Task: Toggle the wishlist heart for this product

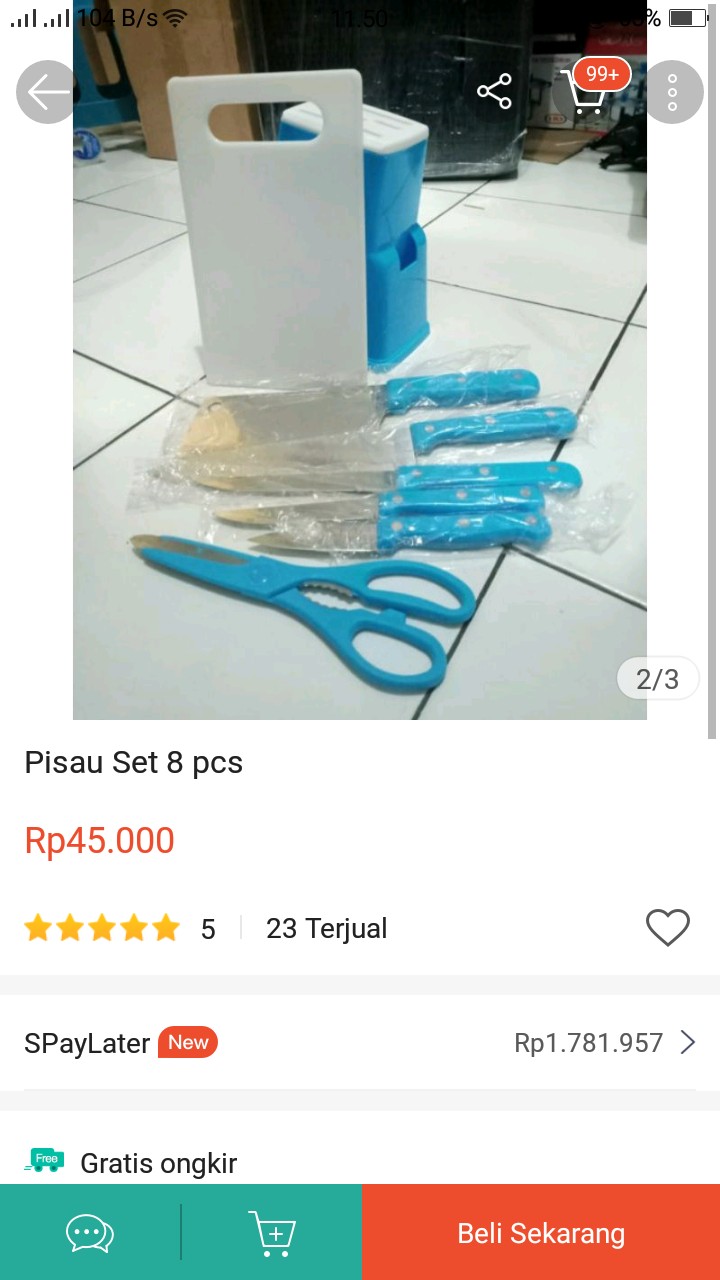Action: tap(668, 928)
